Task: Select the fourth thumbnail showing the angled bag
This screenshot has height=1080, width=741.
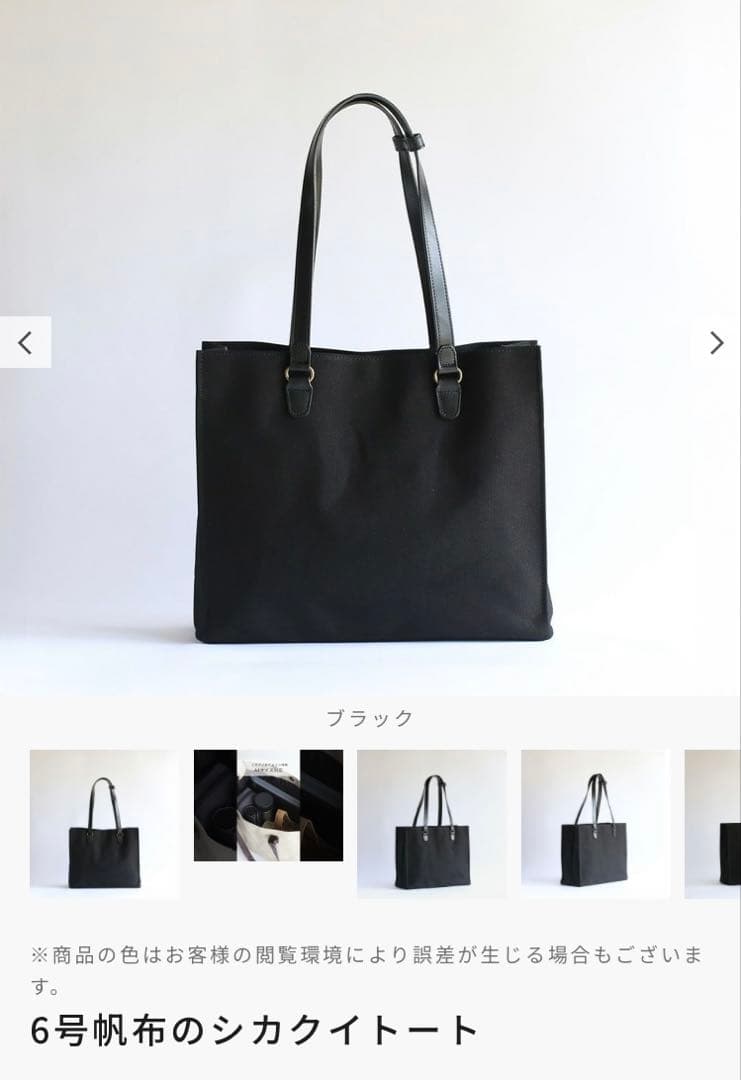Action: coord(595,824)
